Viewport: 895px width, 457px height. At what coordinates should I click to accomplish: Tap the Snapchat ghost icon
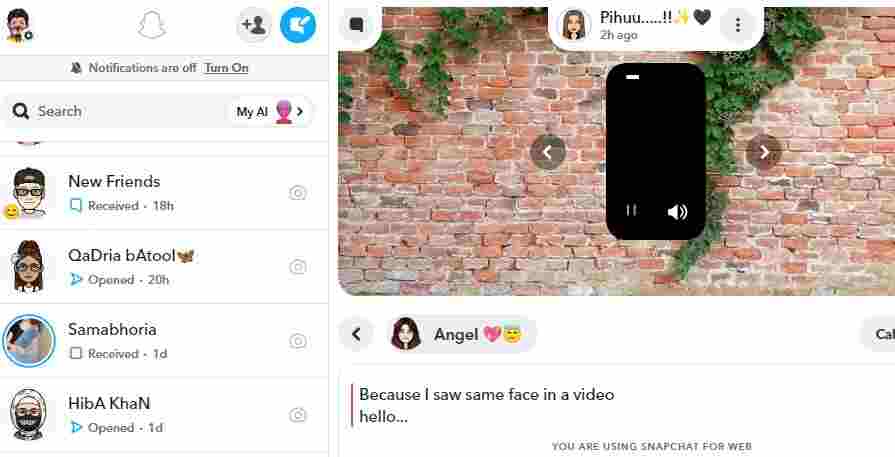click(151, 25)
